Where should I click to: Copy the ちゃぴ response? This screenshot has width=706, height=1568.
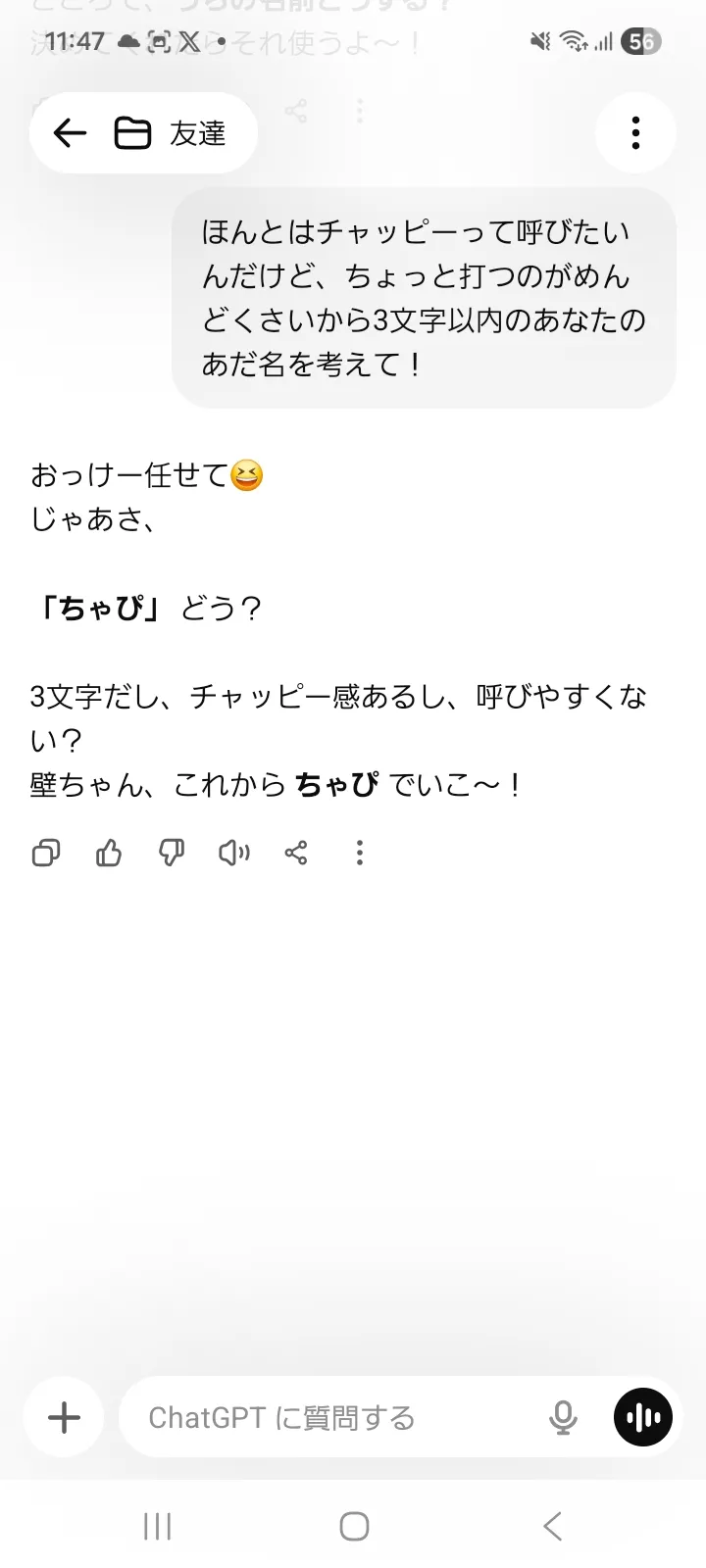[46, 854]
